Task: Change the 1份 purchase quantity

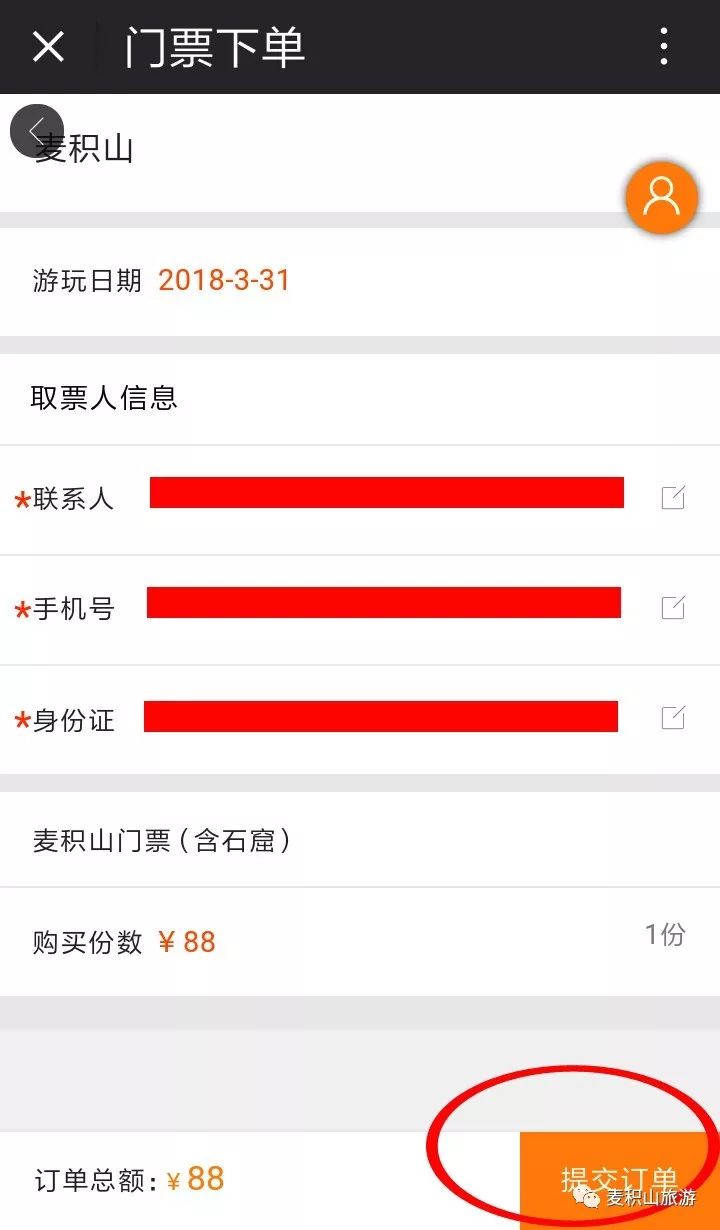Action: click(x=665, y=934)
